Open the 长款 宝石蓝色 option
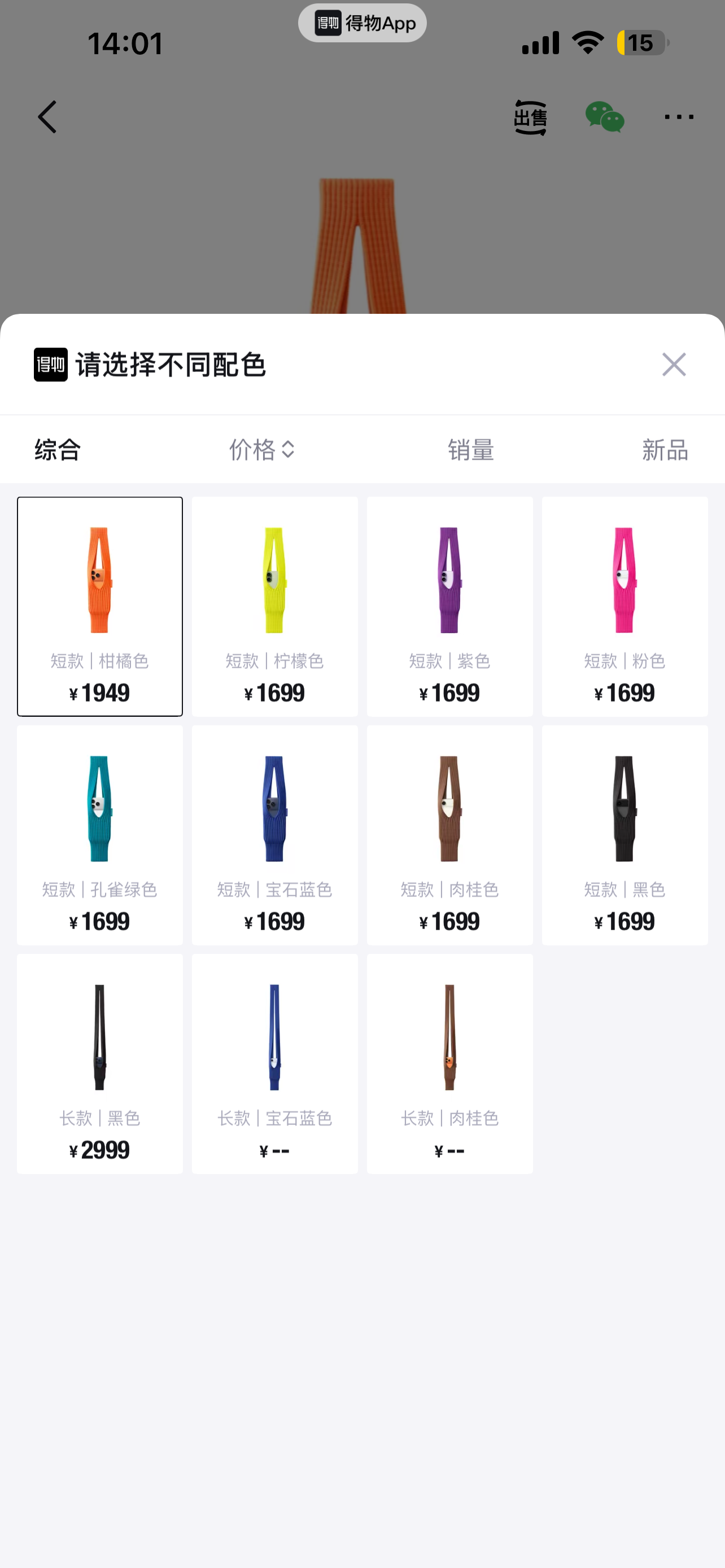The width and height of the screenshot is (725, 1568). pyautogui.click(x=274, y=1063)
